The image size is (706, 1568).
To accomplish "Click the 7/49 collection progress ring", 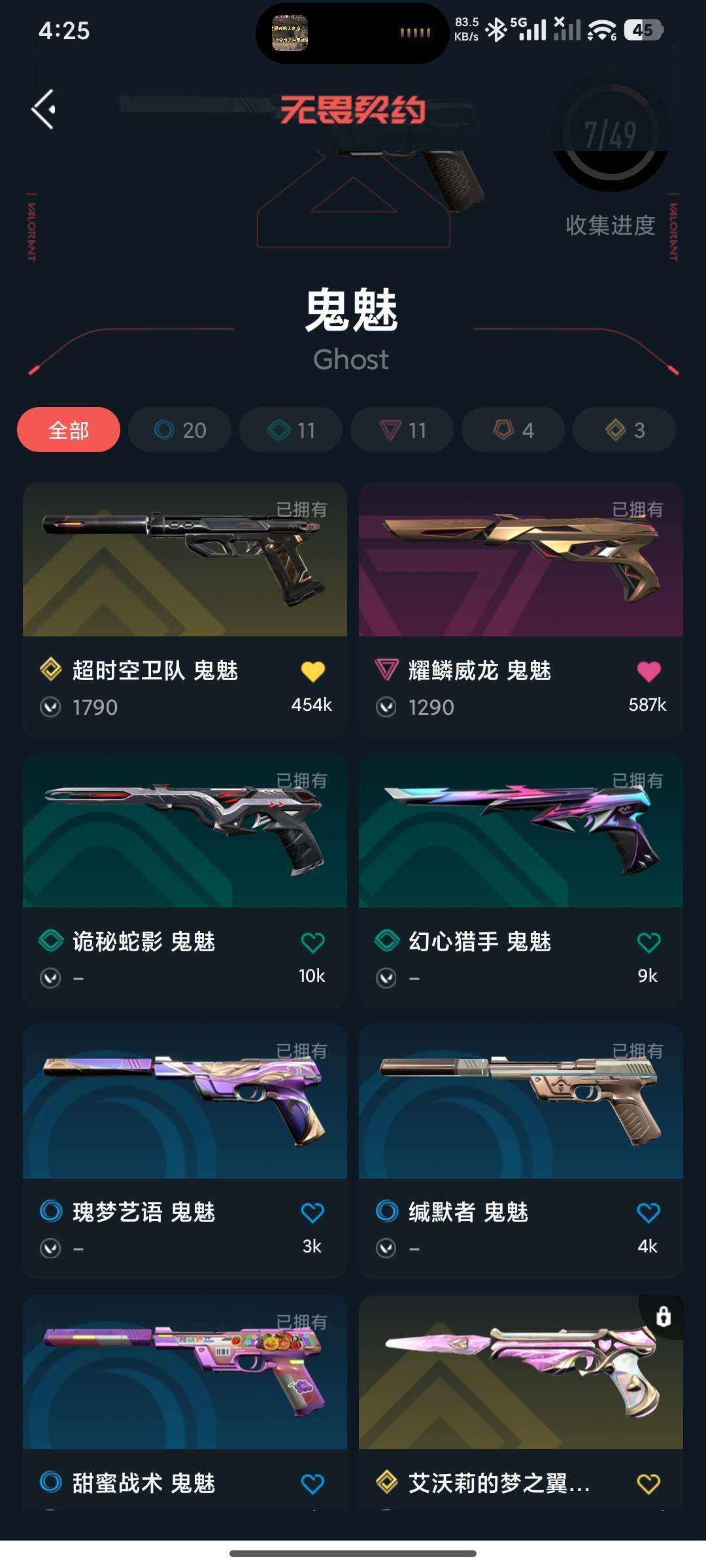I will coord(609,135).
